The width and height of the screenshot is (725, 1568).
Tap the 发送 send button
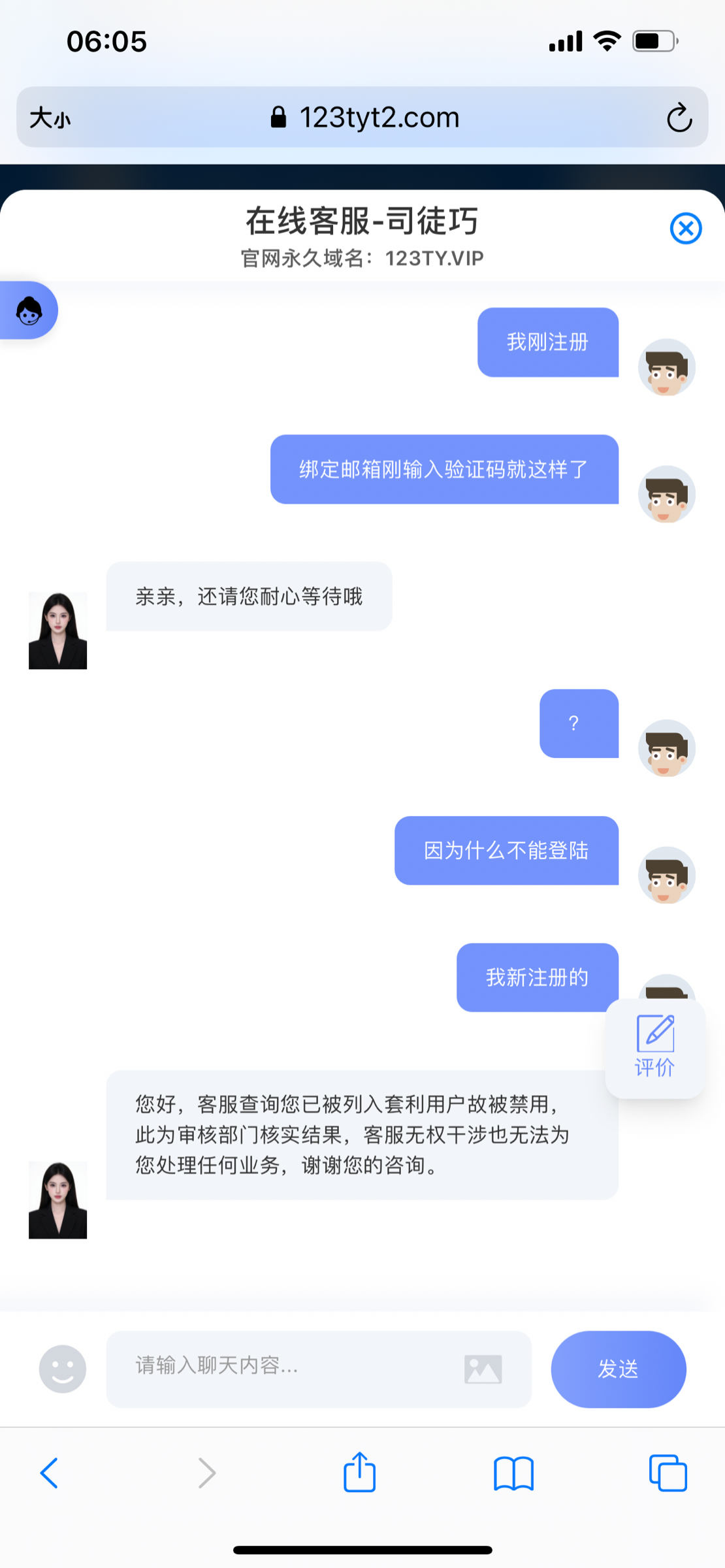pos(618,1369)
